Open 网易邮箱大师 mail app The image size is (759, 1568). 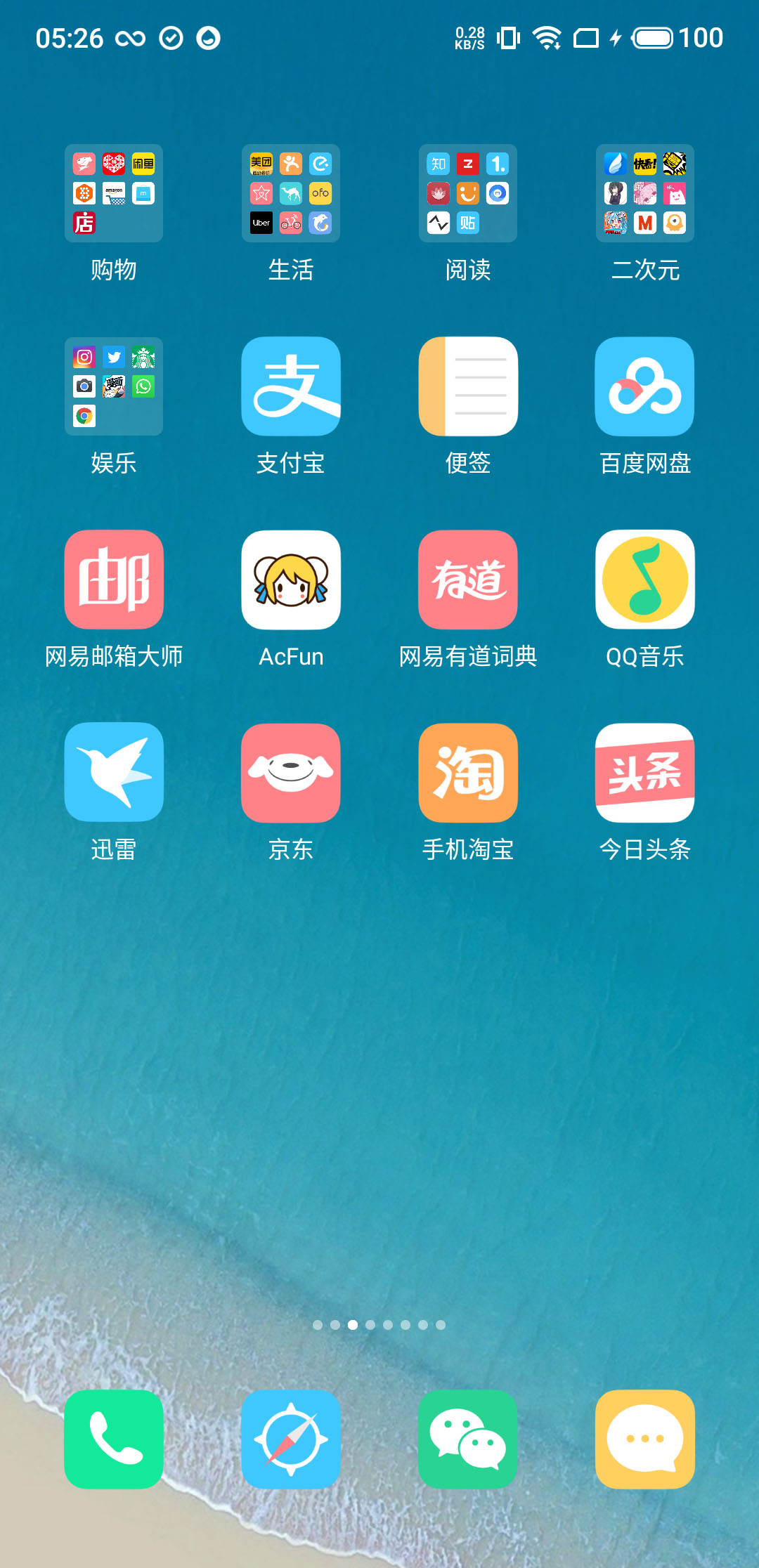(114, 580)
